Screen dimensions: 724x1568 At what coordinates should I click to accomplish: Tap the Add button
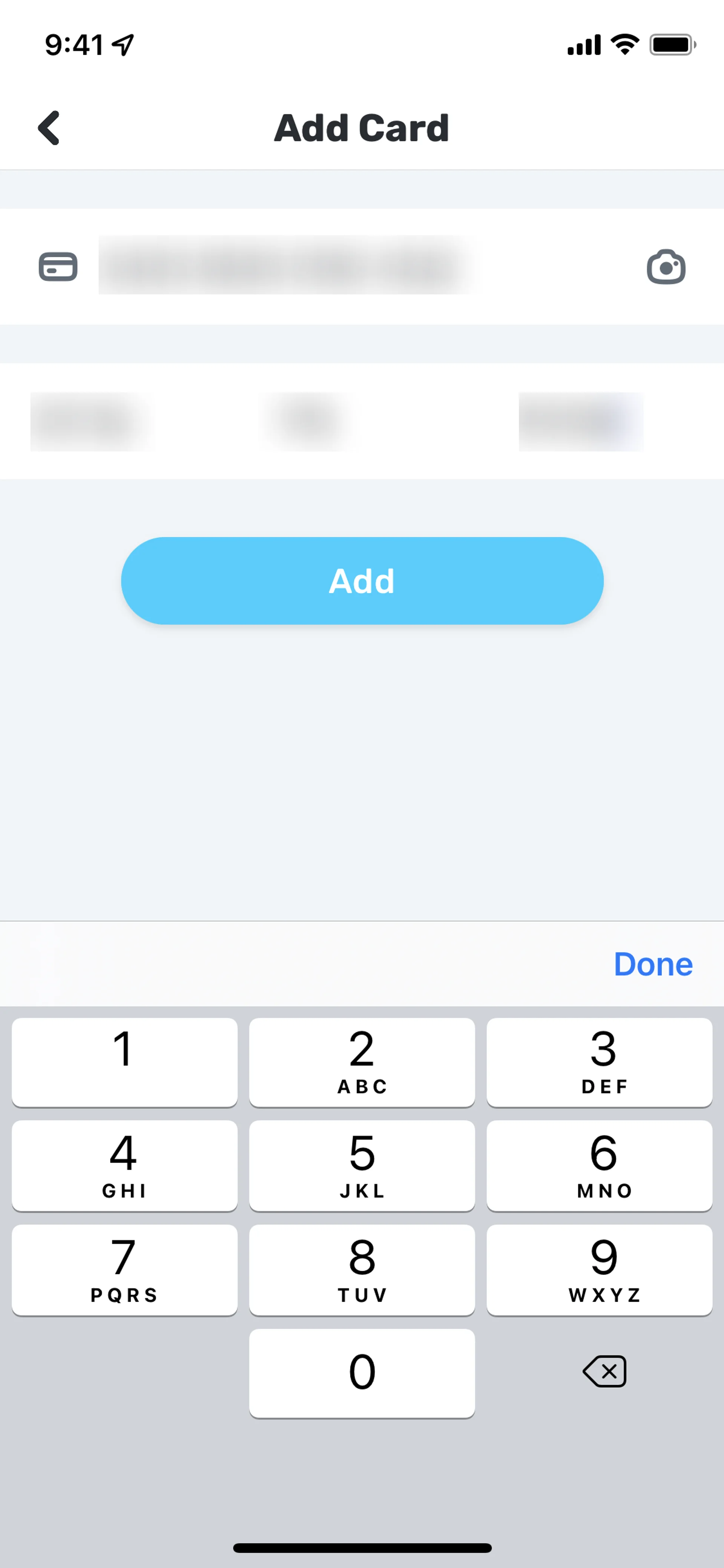(362, 581)
